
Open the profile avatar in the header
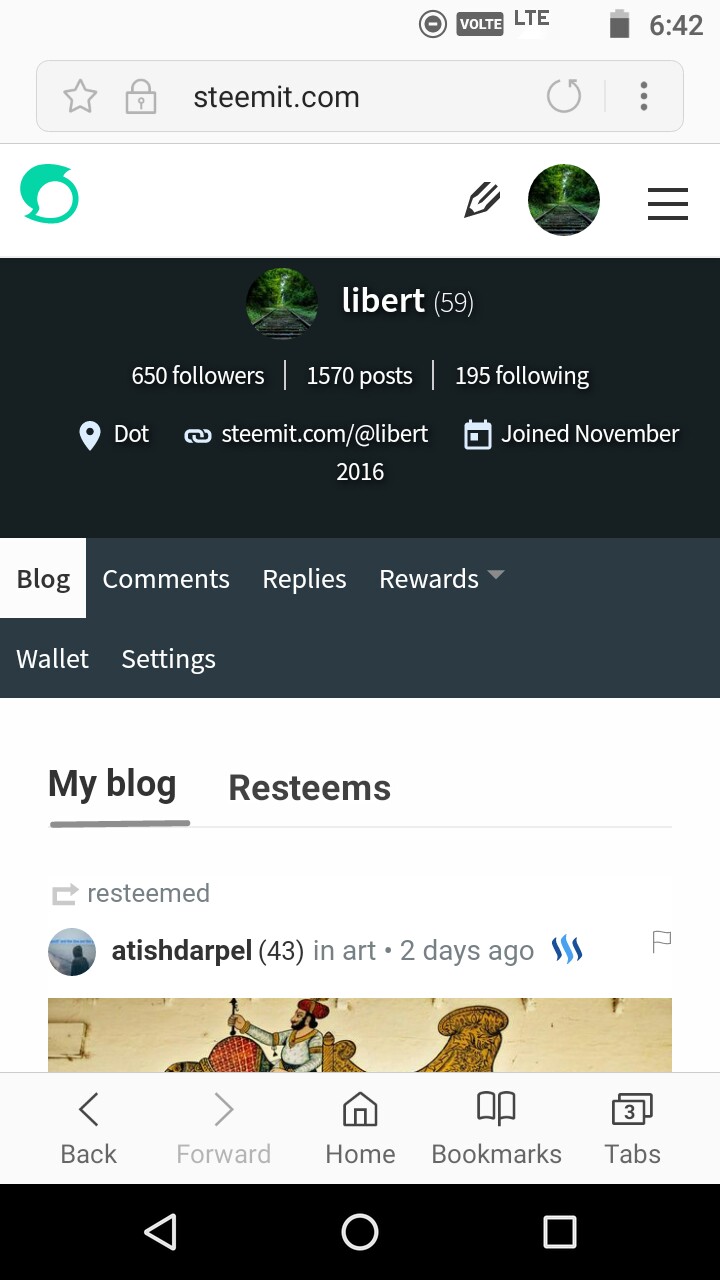click(564, 200)
